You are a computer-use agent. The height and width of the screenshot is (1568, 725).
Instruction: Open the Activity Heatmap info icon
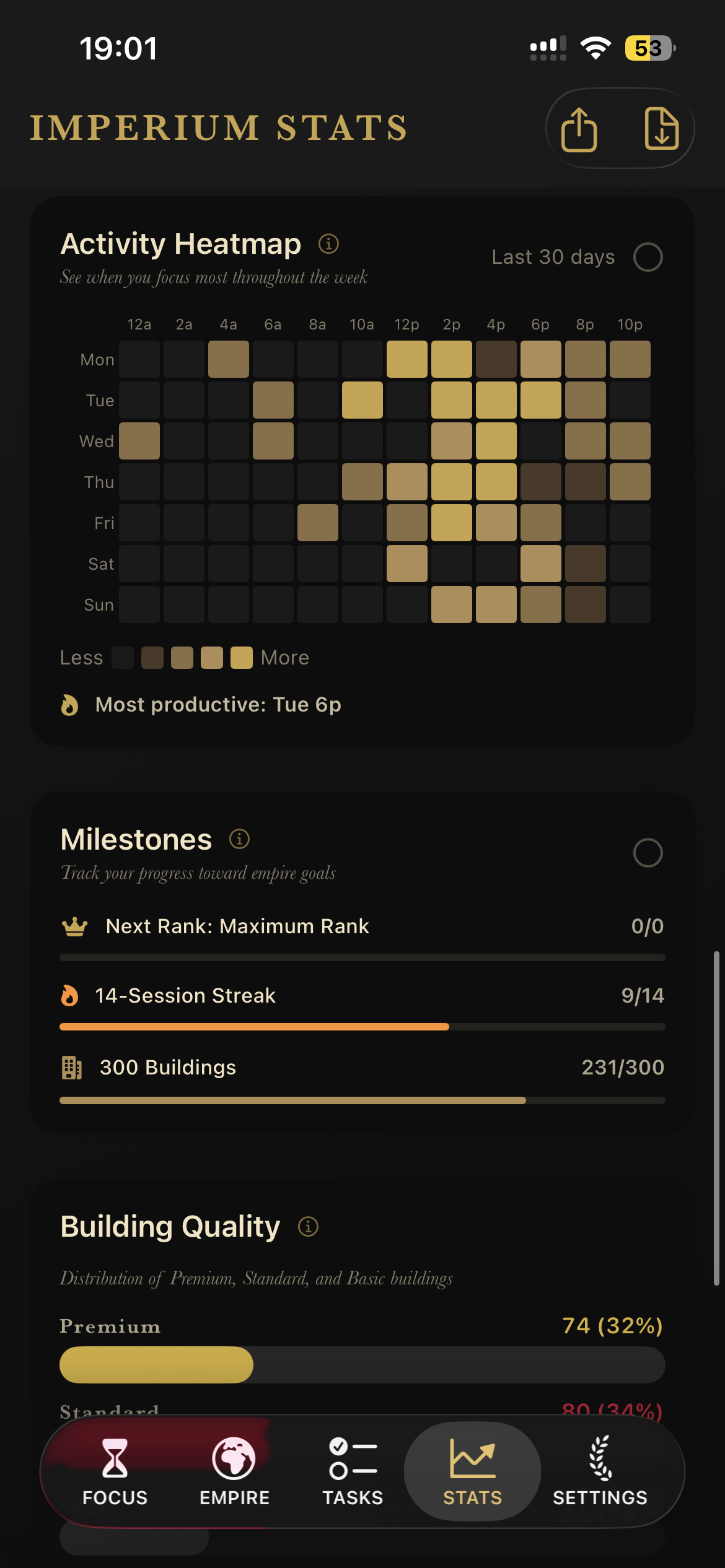(328, 243)
